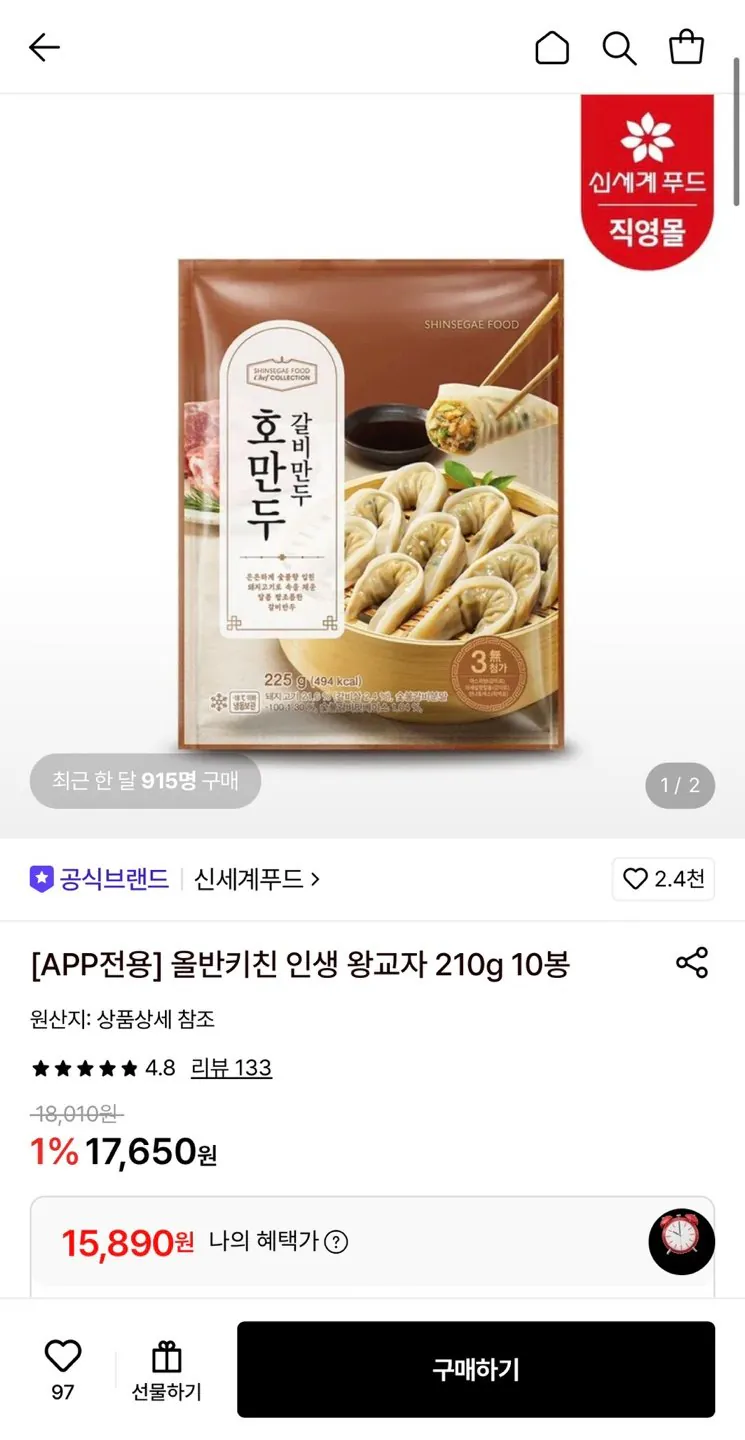Follow brand with the 2.4천 heart button
745x1440 pixels.
pos(664,879)
